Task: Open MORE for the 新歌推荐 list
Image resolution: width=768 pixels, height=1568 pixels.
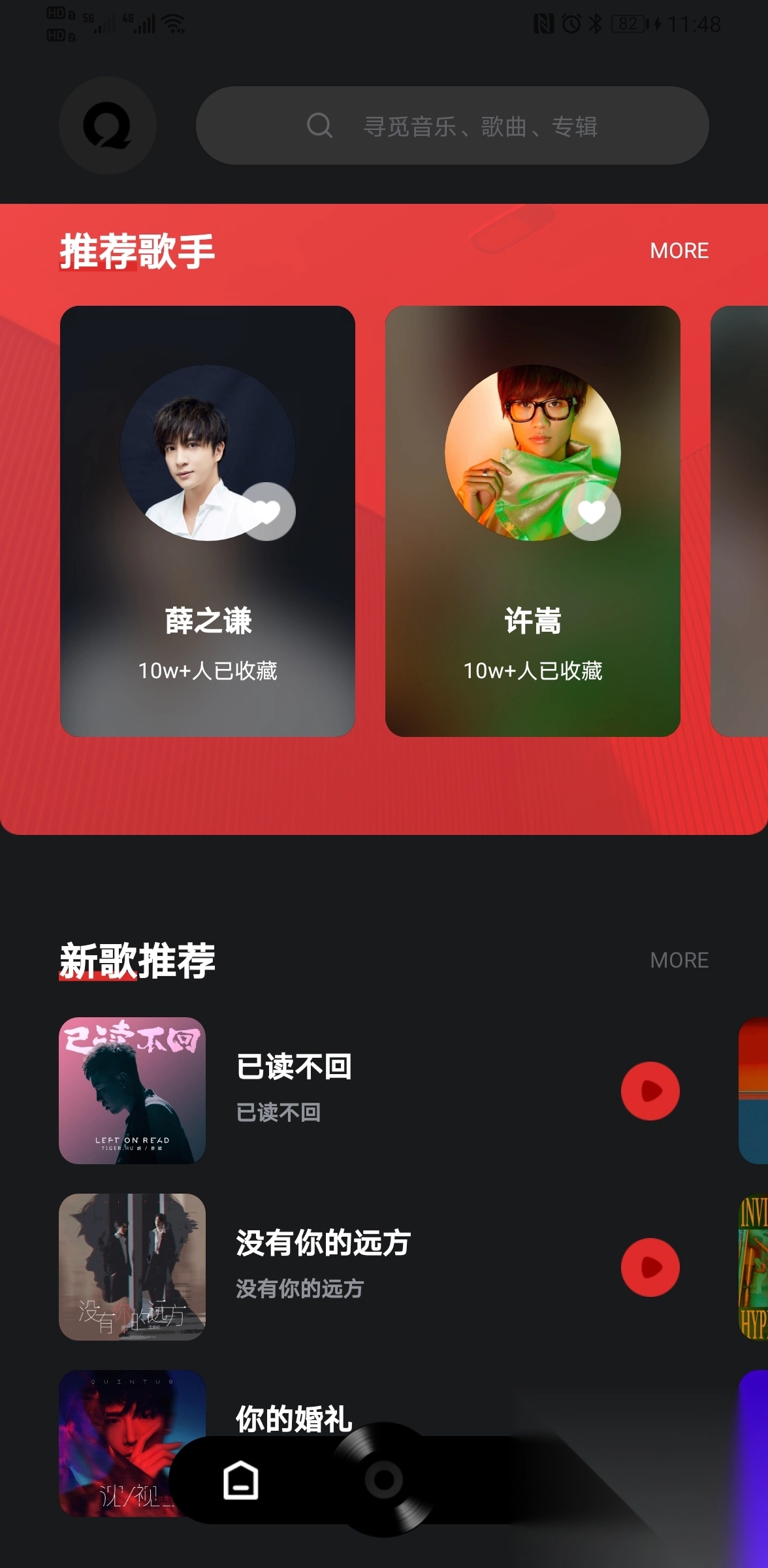Action: pos(679,960)
